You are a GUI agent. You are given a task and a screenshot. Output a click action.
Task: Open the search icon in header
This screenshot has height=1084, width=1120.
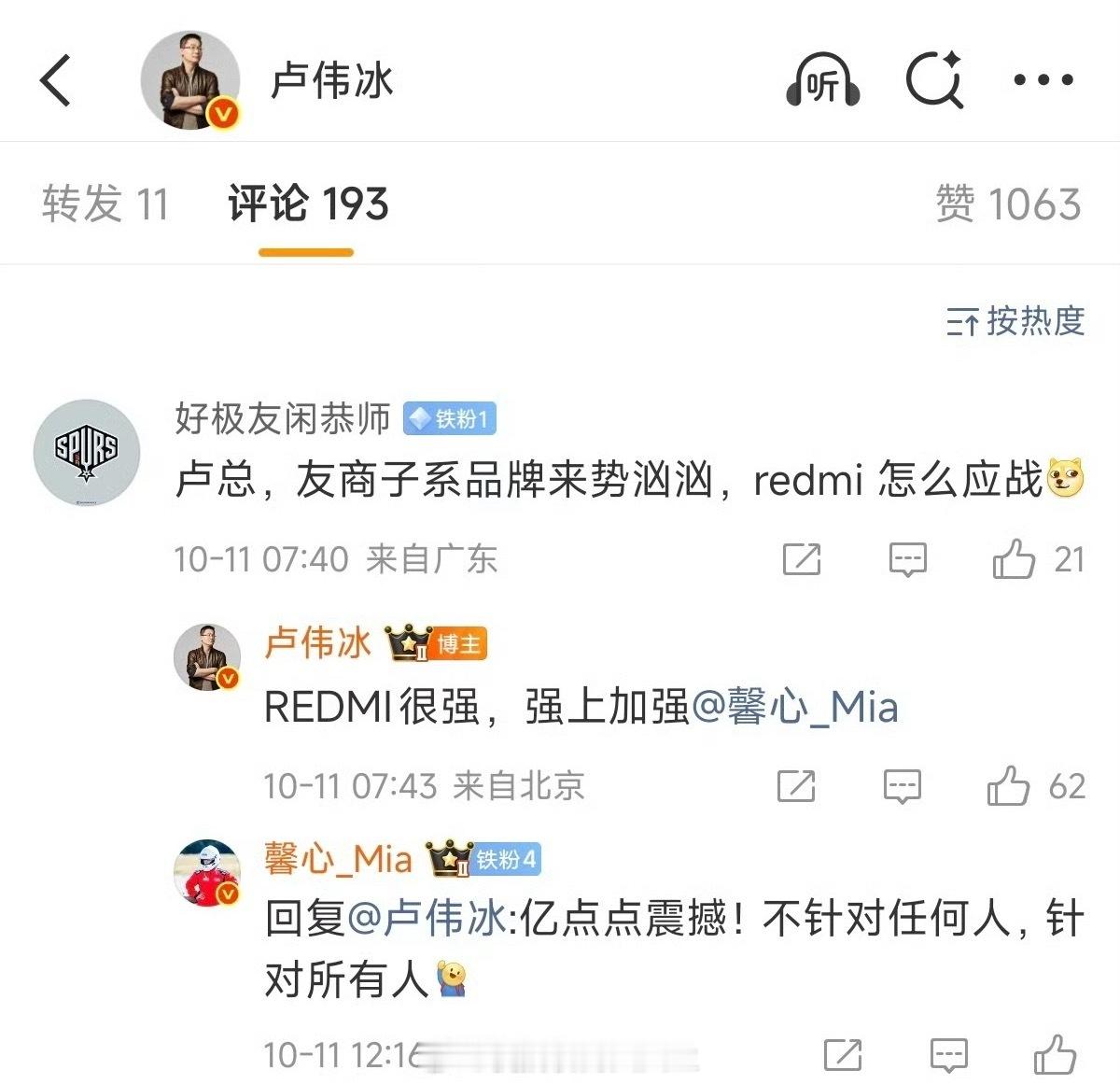(x=934, y=80)
